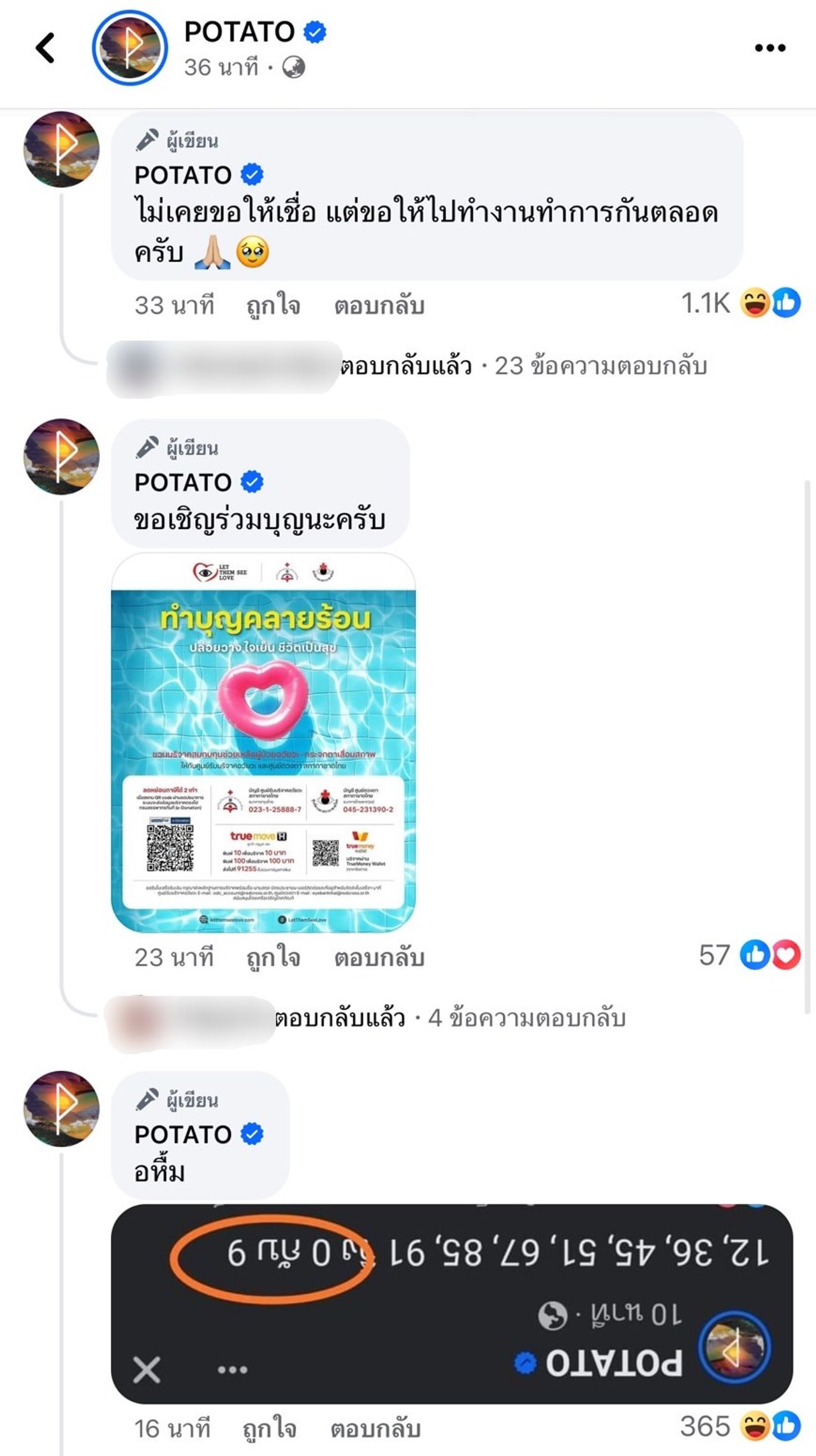
Task: View the 57 reactions on donation comment
Action: [x=749, y=955]
